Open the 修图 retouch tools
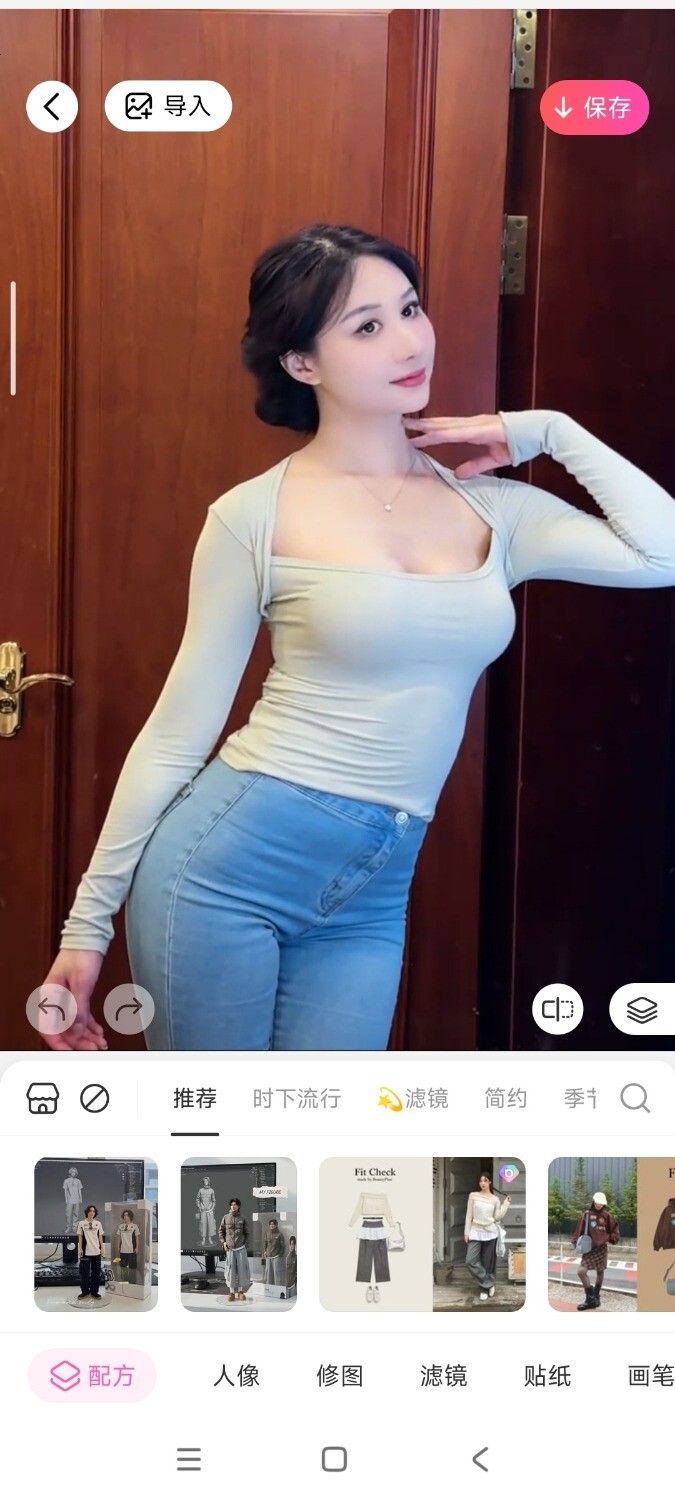Viewport: 675px width, 1500px height. pos(340,1376)
